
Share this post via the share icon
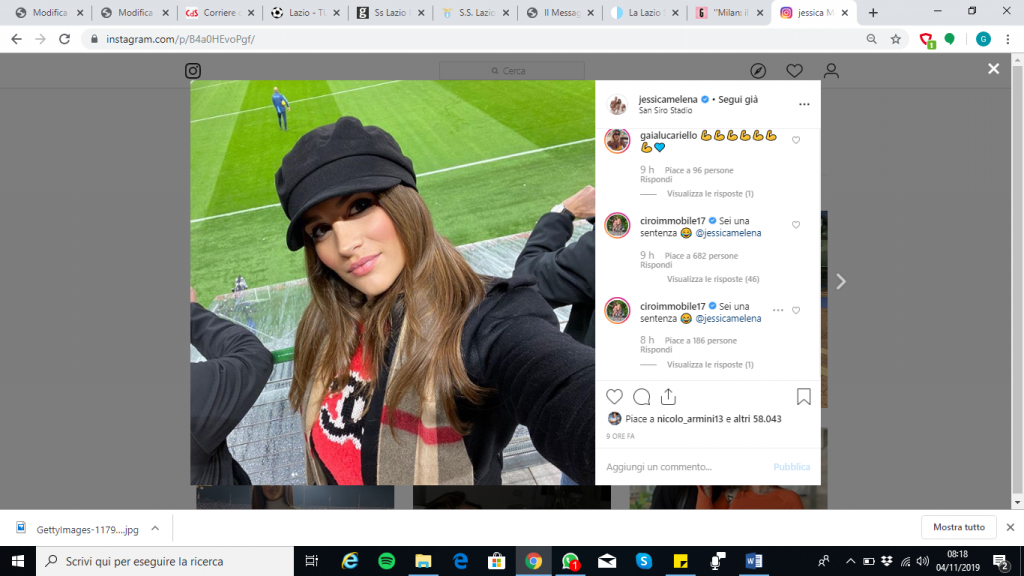coord(669,397)
